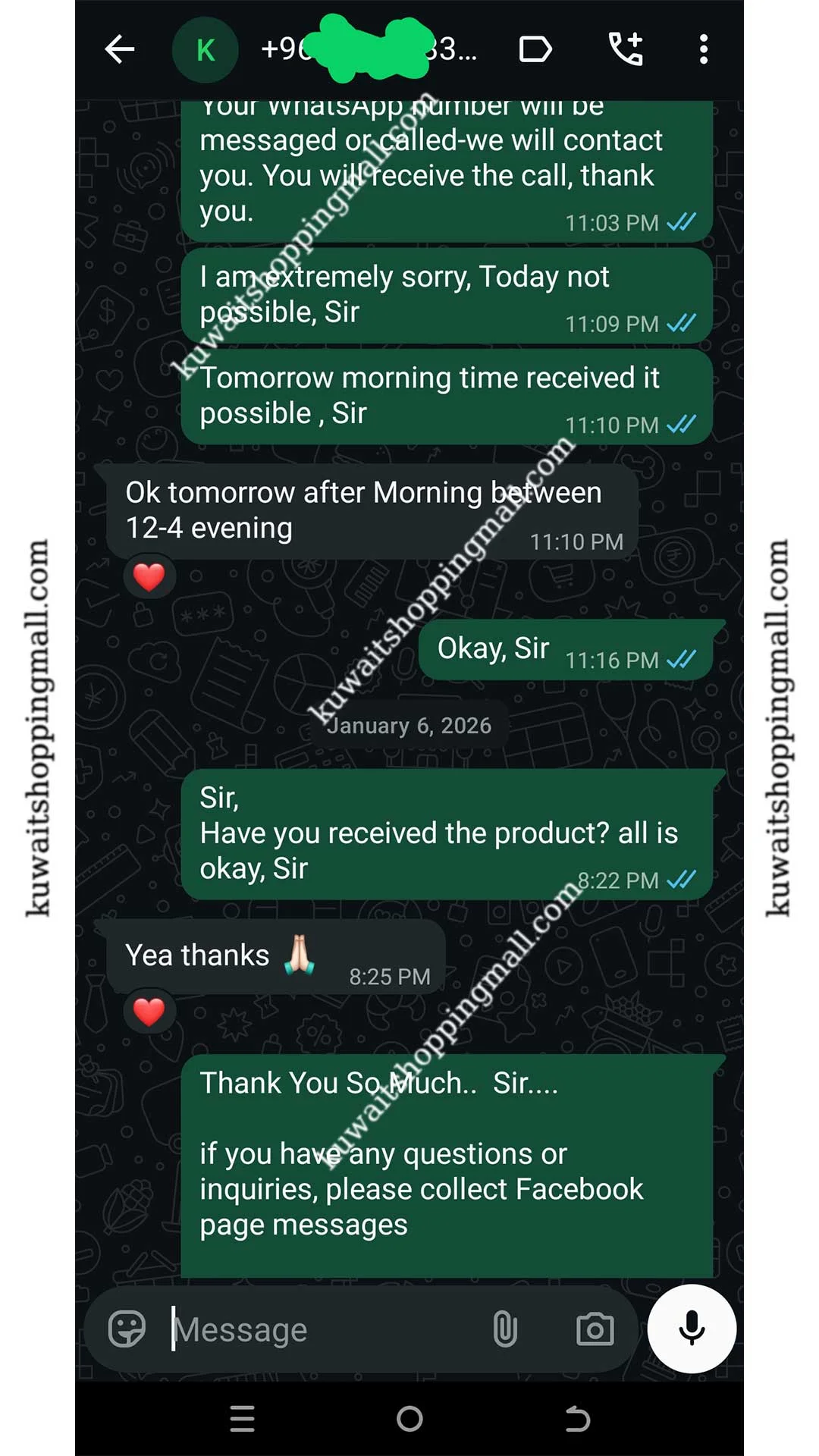
Task: Focus the Message text field
Action: tap(318, 1329)
